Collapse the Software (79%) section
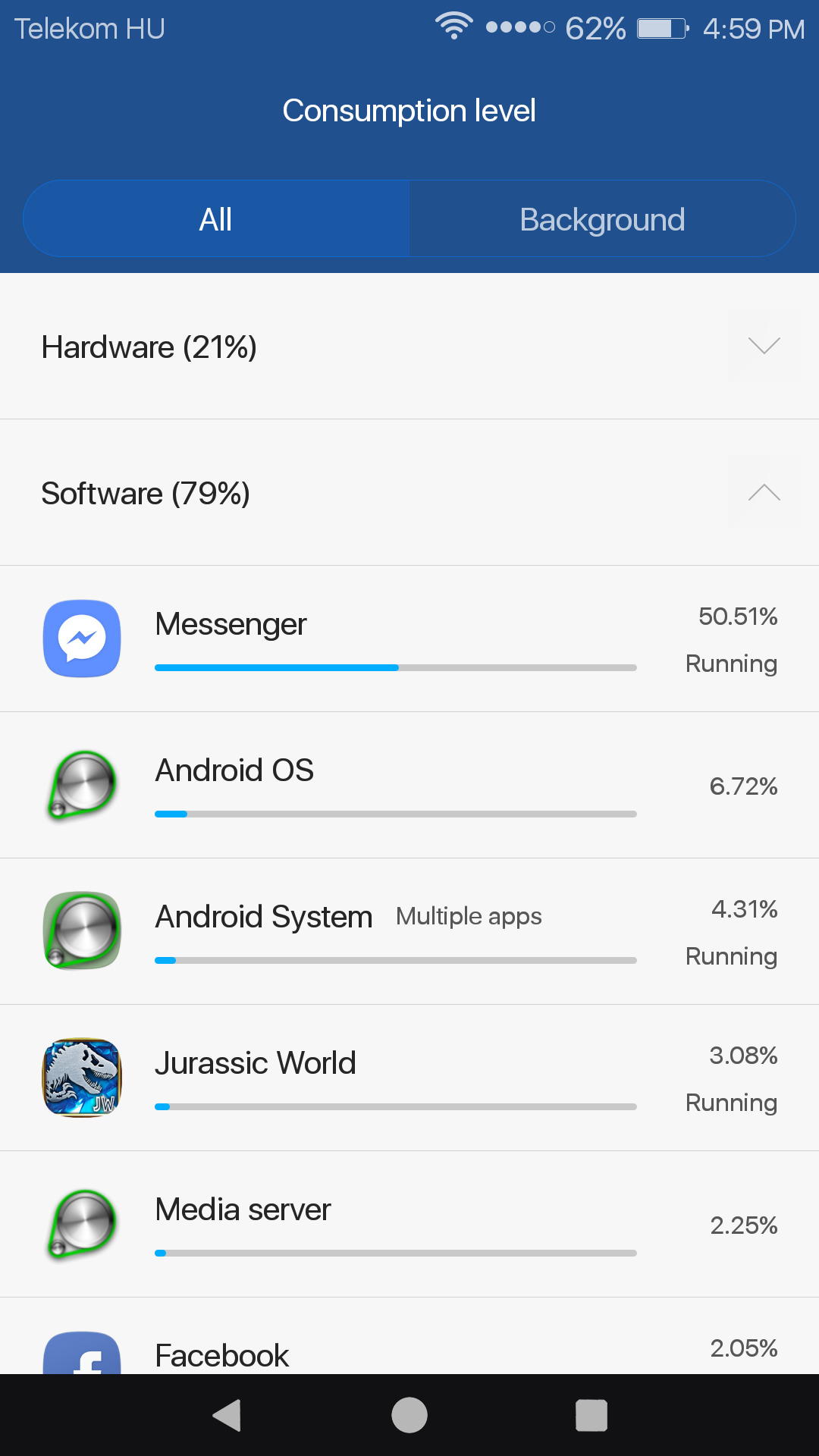Image resolution: width=819 pixels, height=1456 pixels. pos(764,492)
